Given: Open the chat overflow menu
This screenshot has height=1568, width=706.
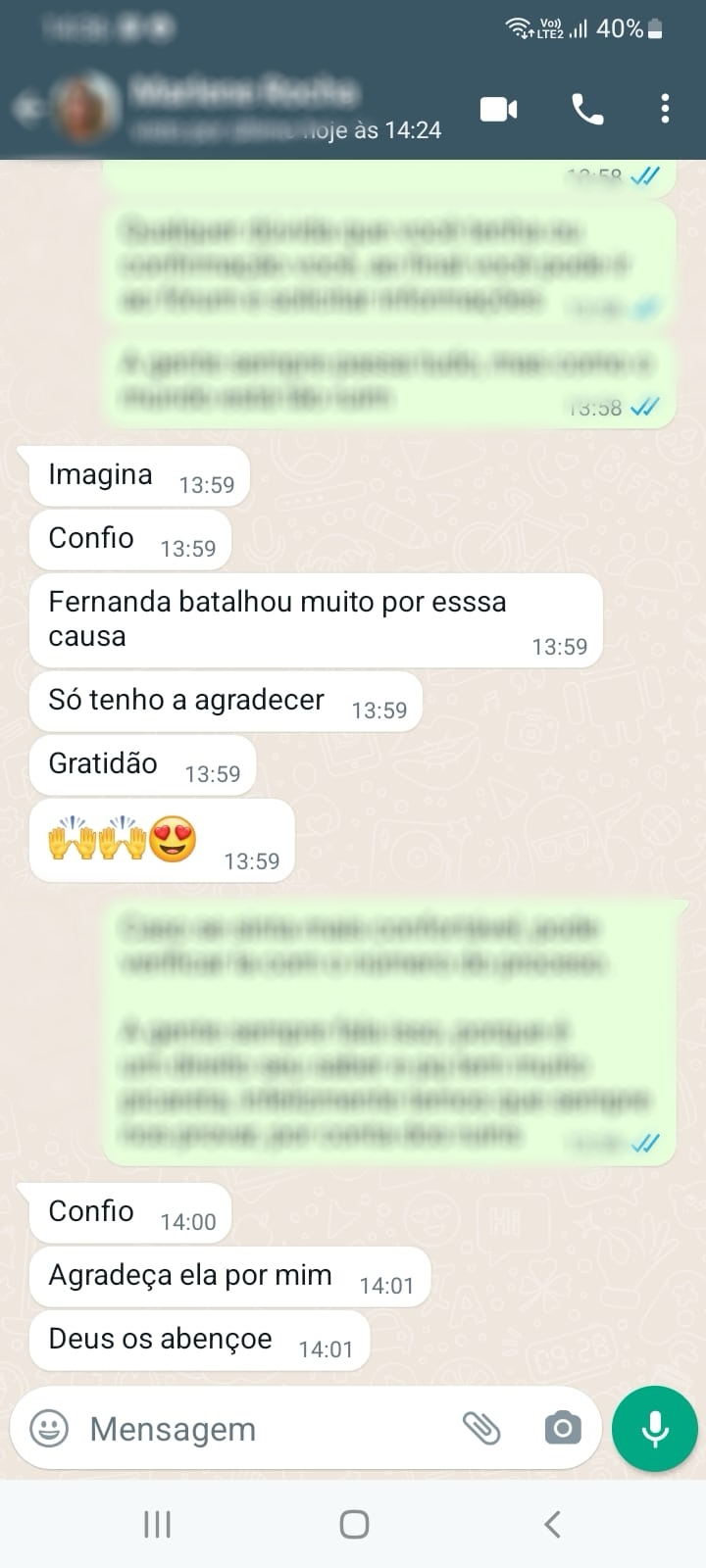Looking at the screenshot, I should [x=665, y=109].
